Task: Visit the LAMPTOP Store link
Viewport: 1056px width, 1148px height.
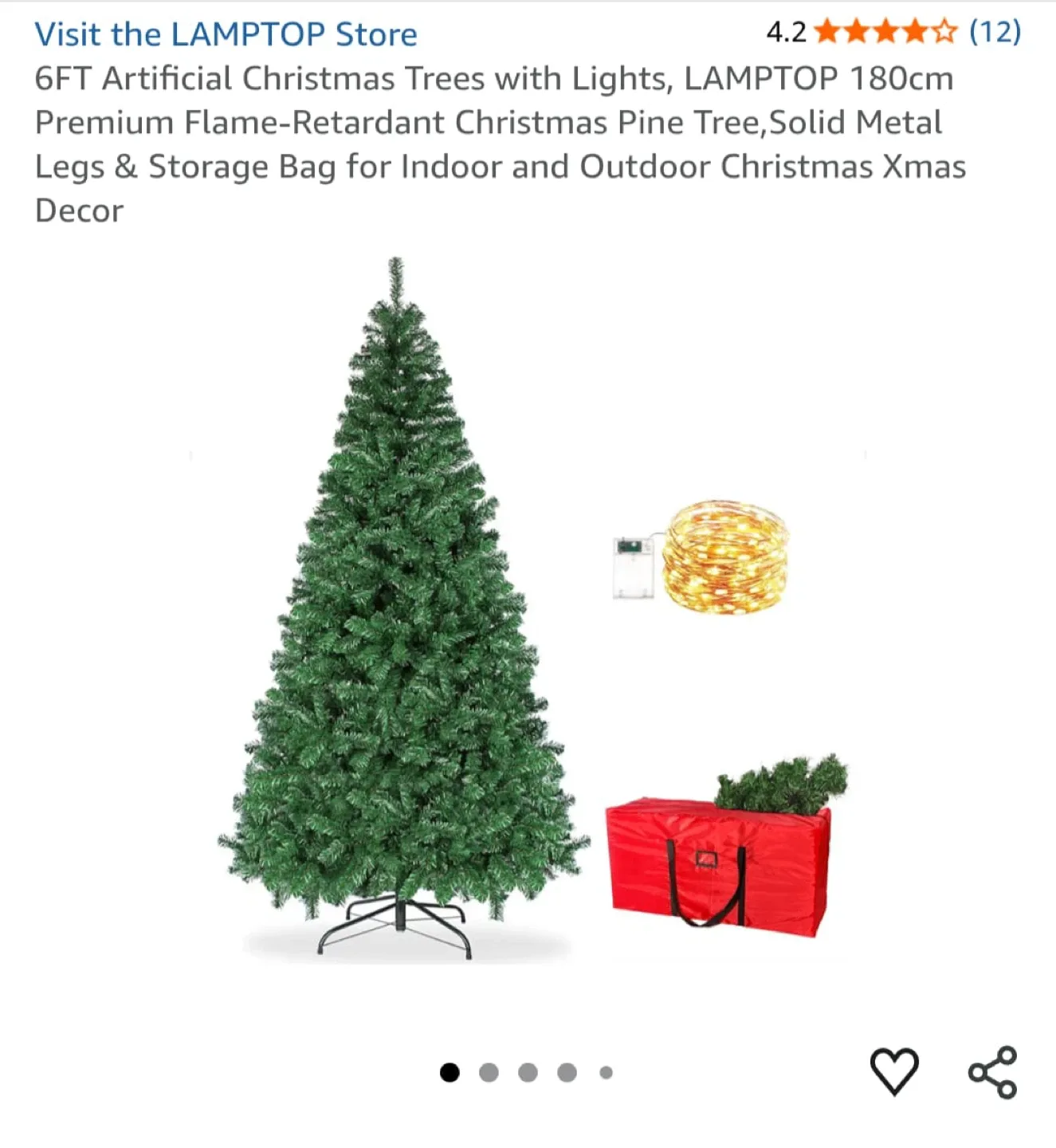Action: click(x=225, y=33)
